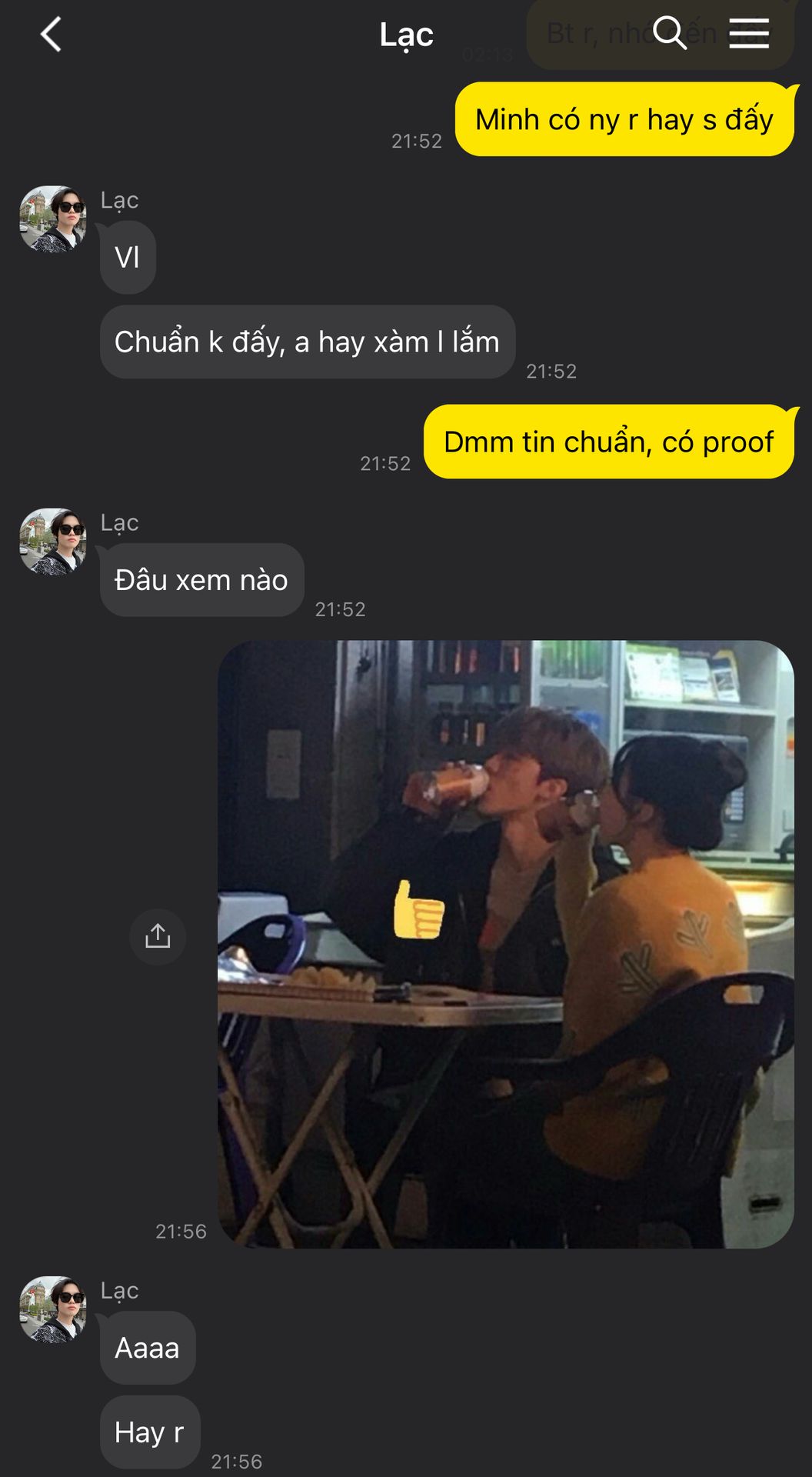
Task: Open Lạc's profile picture beside "Vl"
Action: [53, 219]
